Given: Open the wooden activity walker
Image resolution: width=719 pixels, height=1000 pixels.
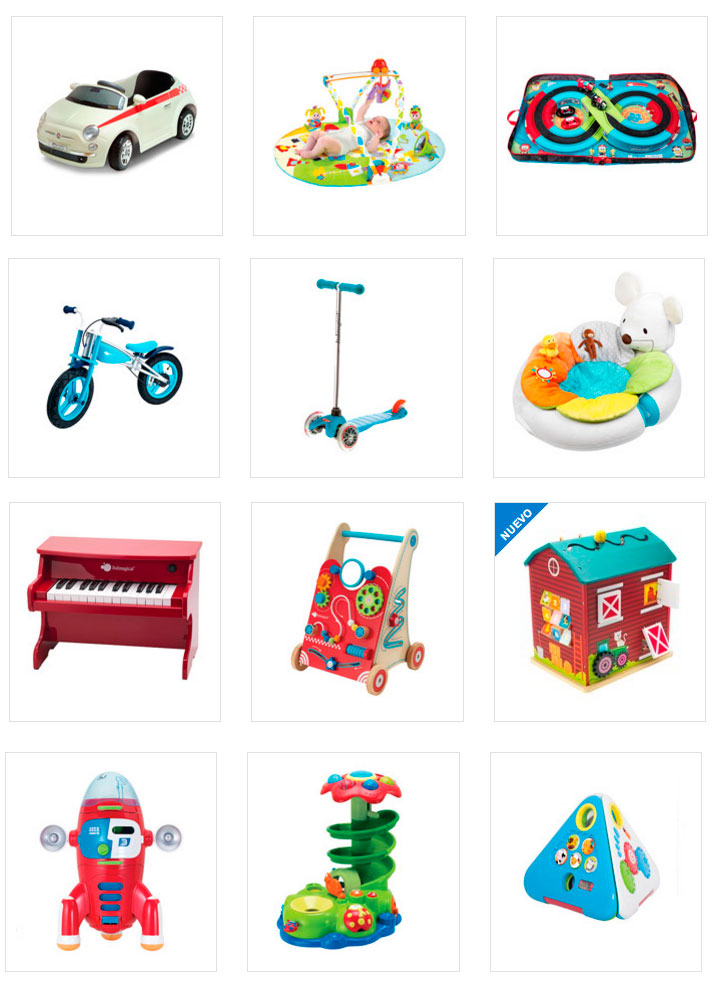Looking at the screenshot, I should (x=357, y=610).
